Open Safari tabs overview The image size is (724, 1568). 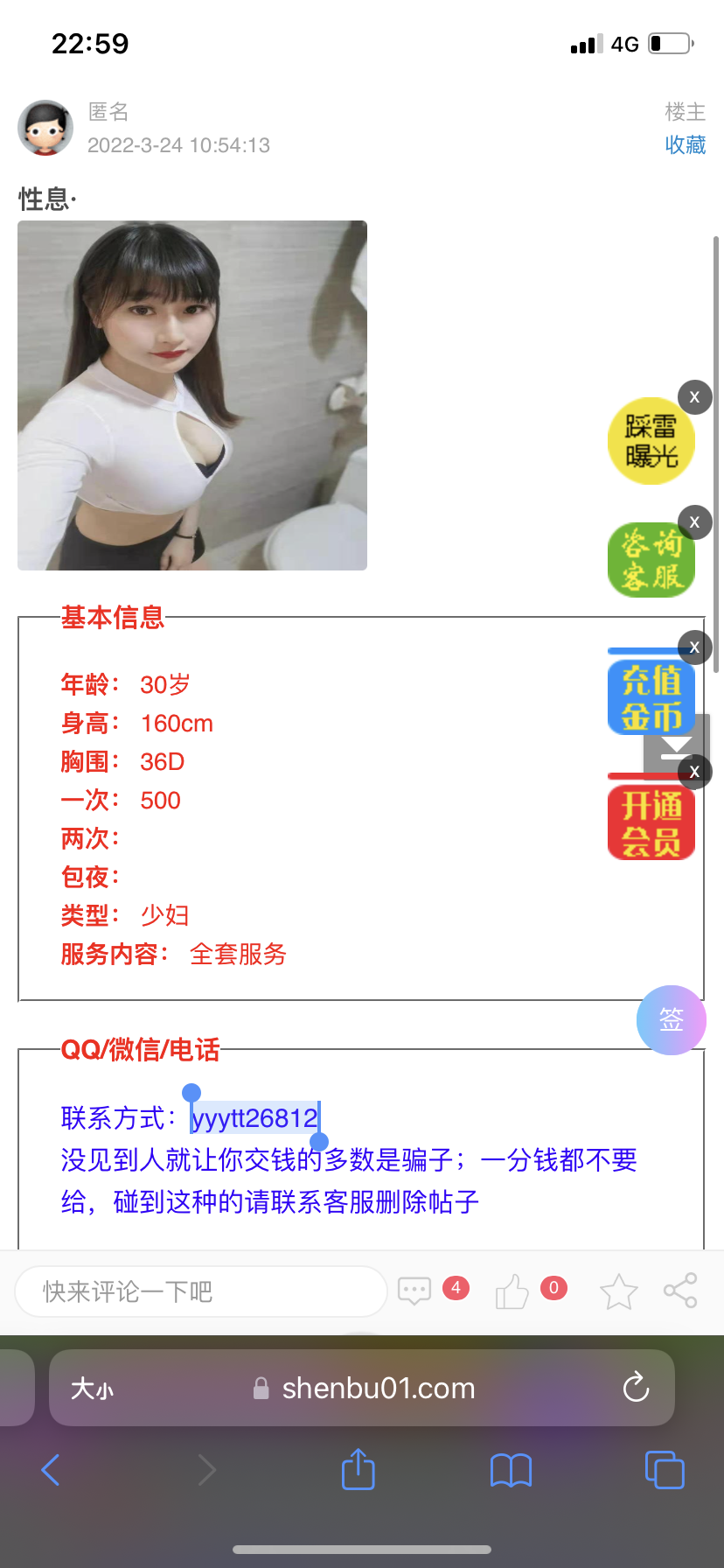click(664, 1470)
